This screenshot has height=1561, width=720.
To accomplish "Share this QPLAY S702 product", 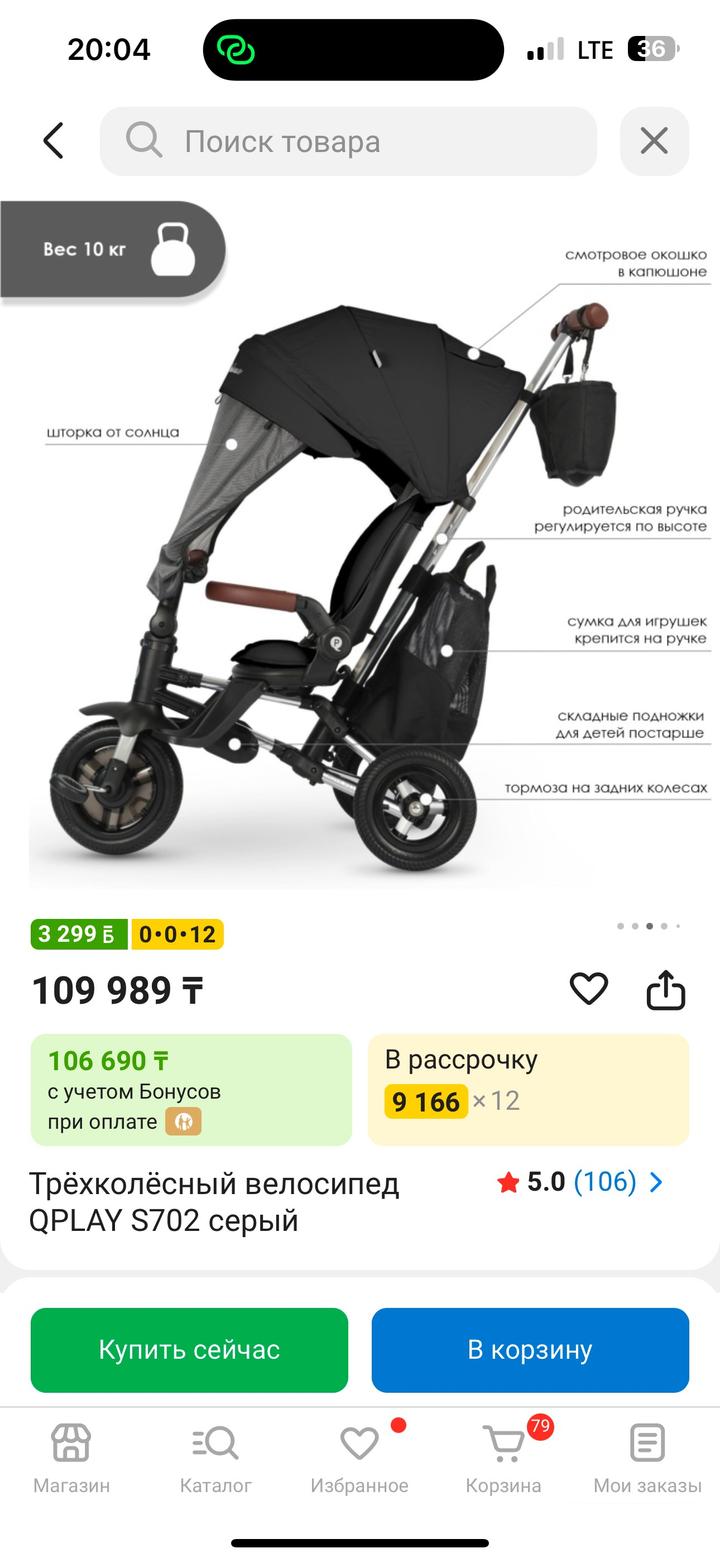I will 666,990.
